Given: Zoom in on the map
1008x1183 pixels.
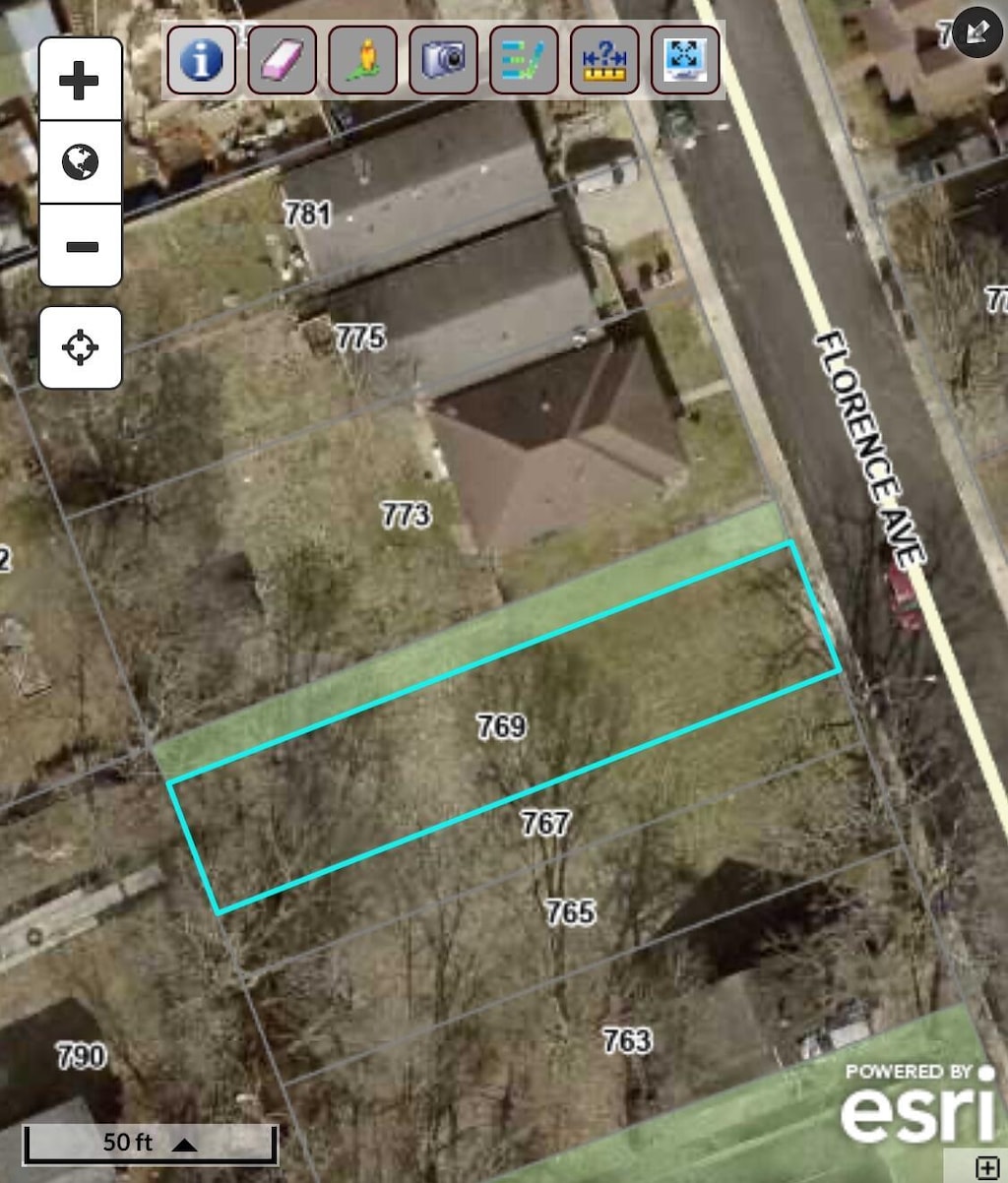Looking at the screenshot, I should [x=80, y=80].
